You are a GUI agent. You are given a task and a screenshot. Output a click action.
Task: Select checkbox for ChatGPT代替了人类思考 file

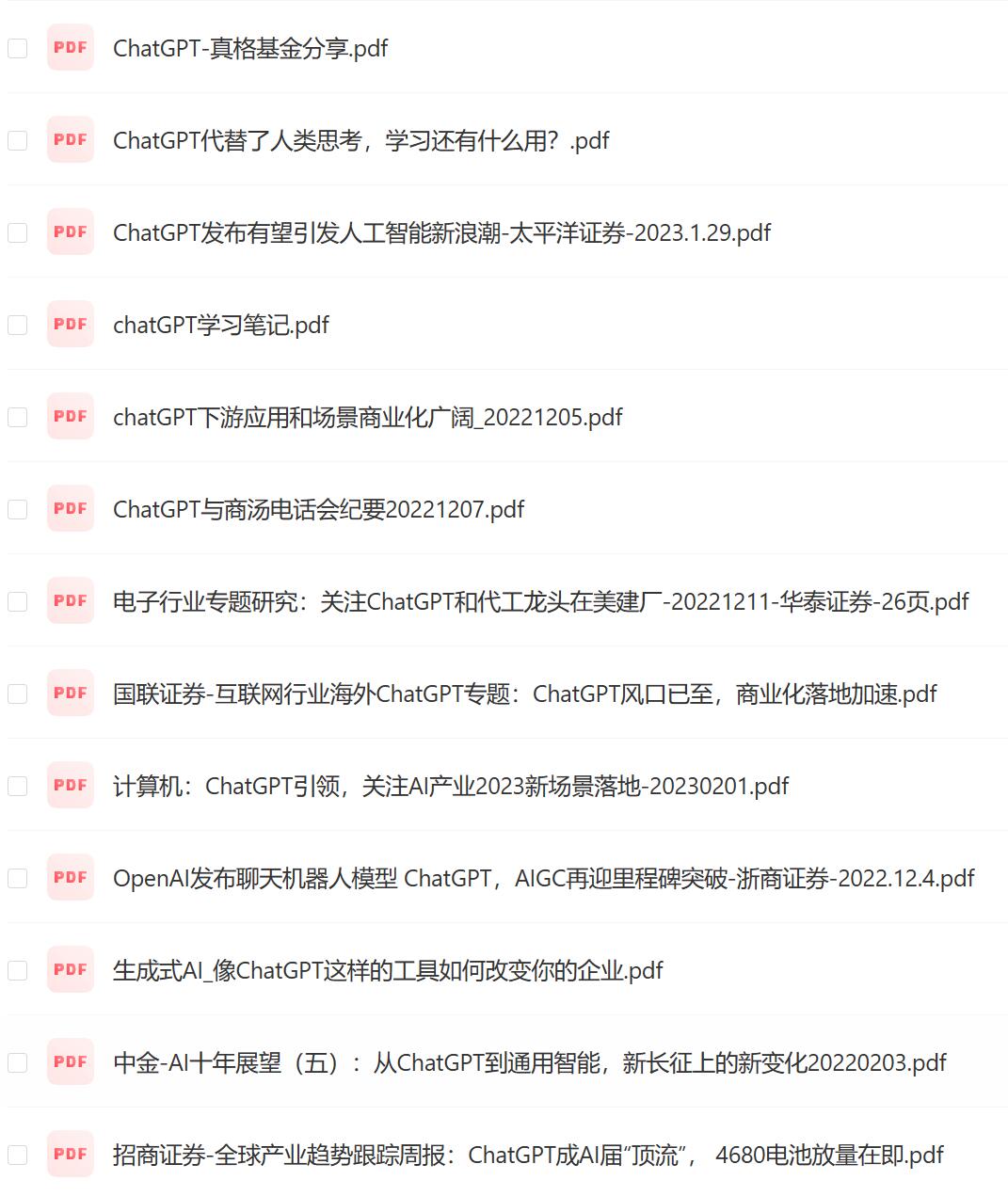pos(18,140)
